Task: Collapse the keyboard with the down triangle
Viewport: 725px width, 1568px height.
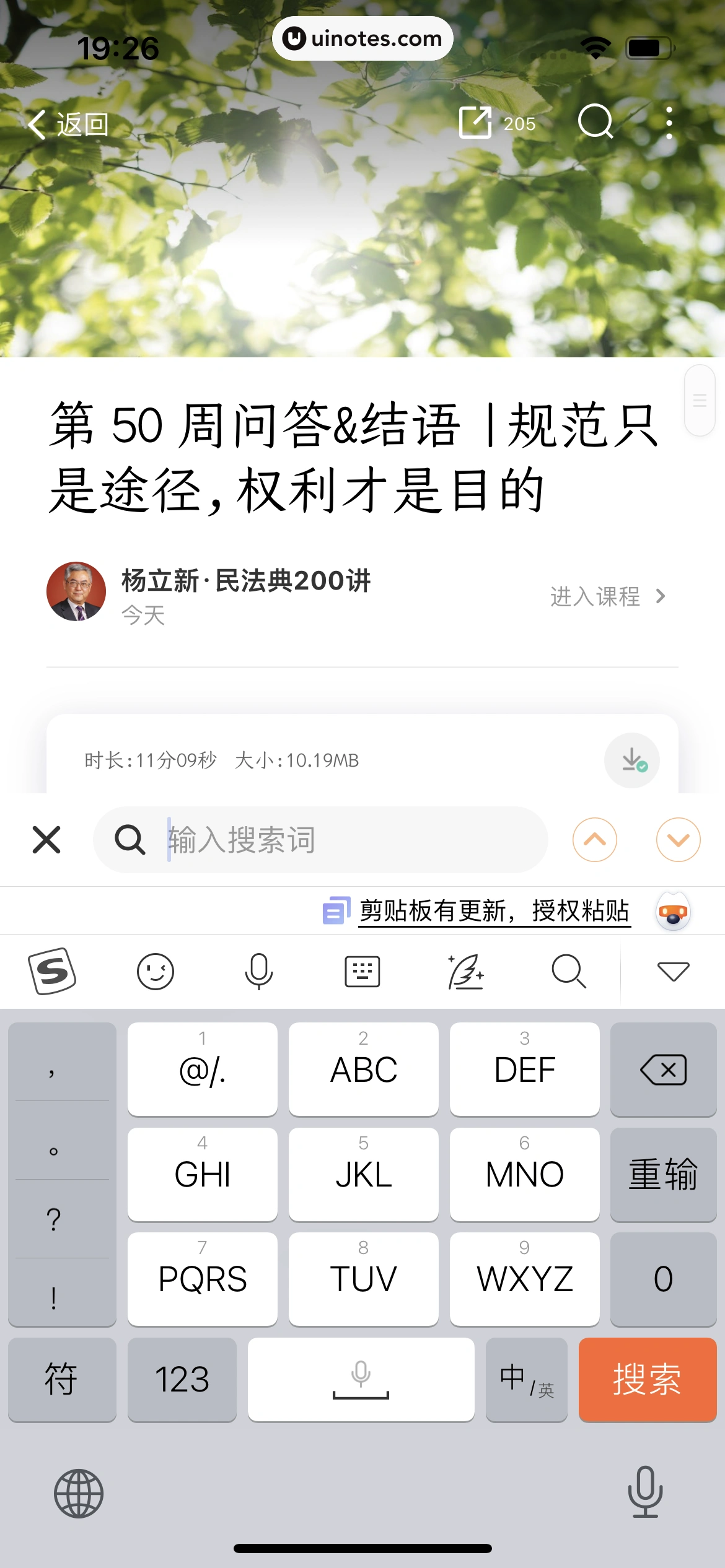Action: [x=673, y=971]
